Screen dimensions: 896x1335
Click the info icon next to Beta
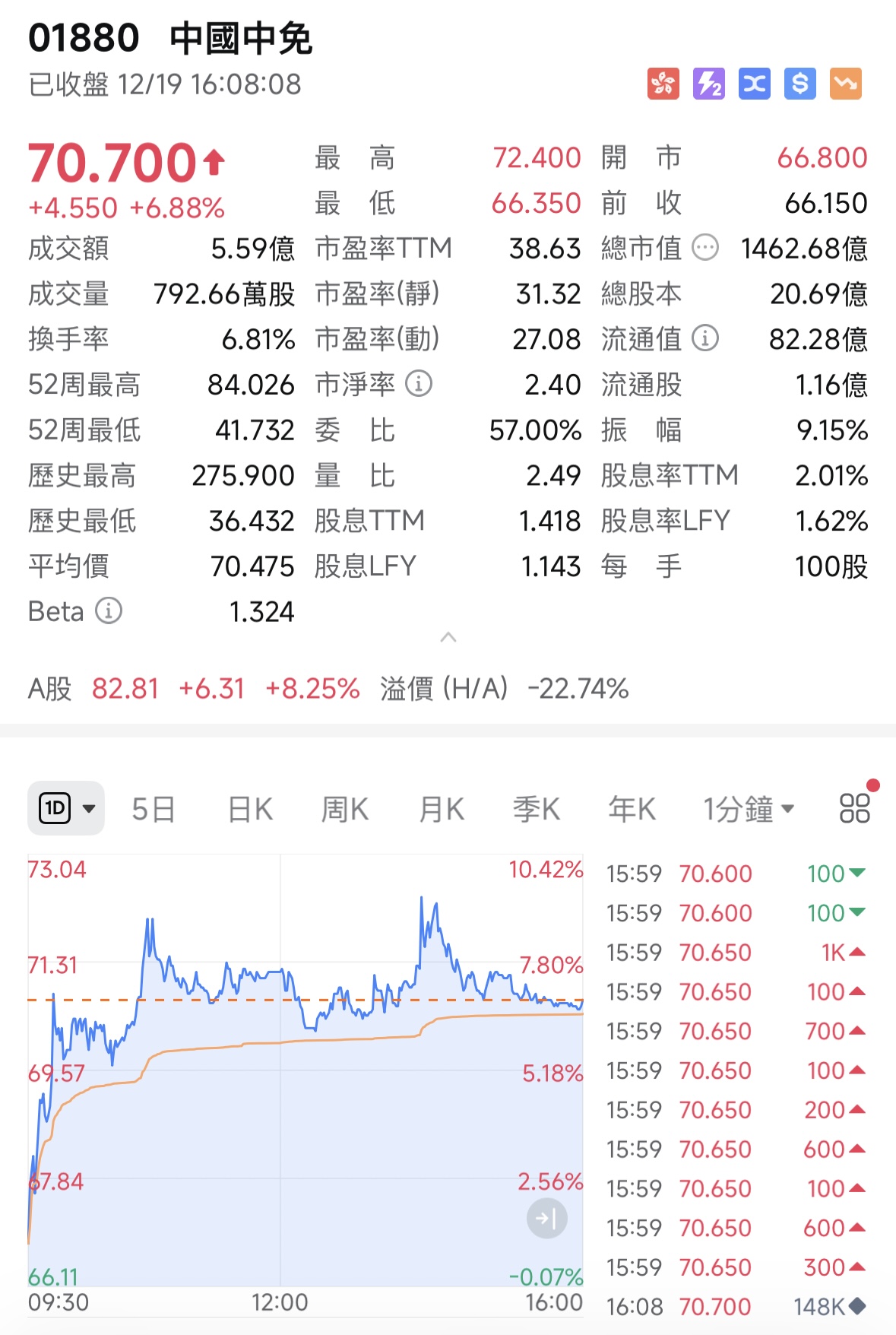109,610
